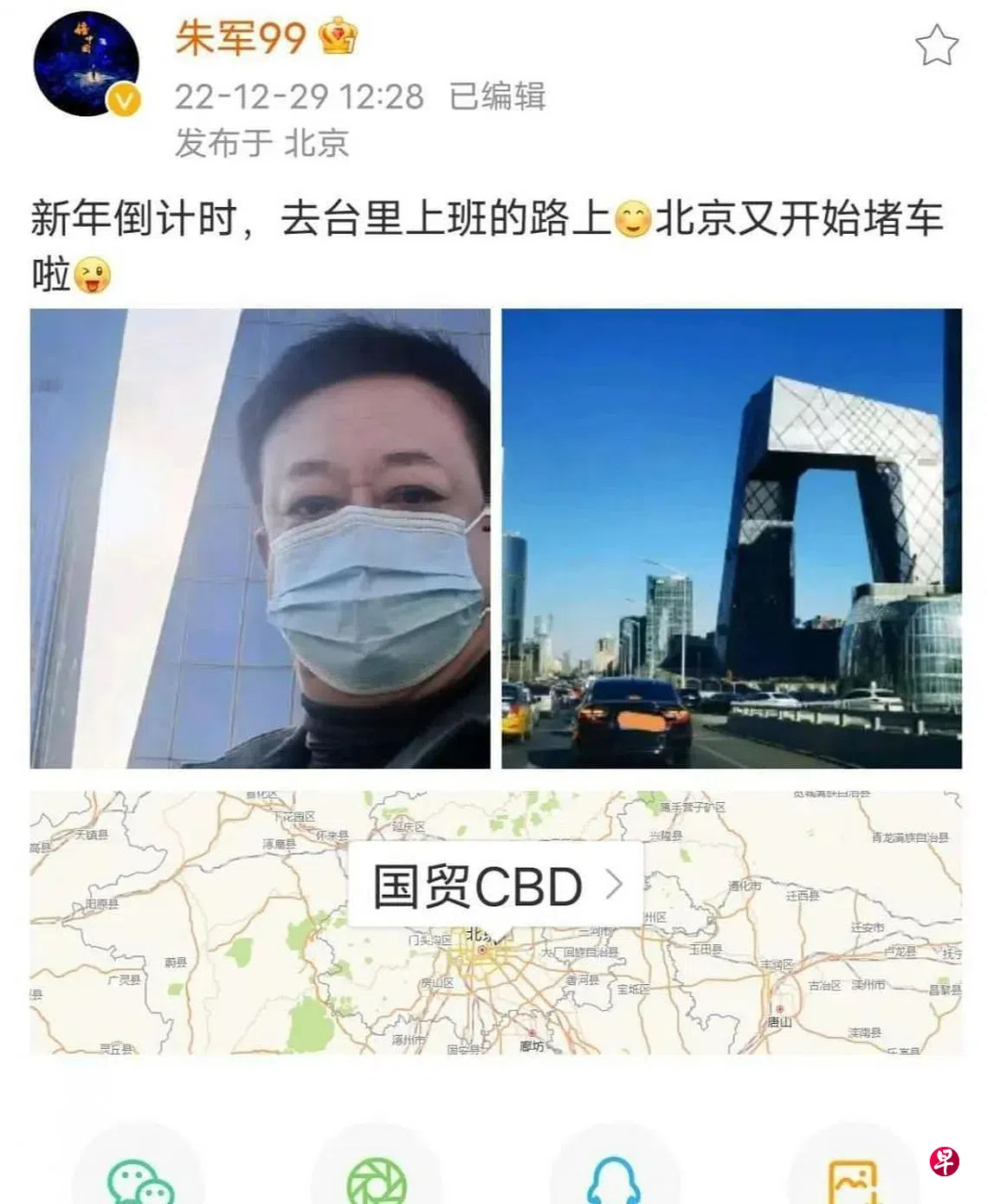
Task: Share the post to WeChat Moments
Action: click(377, 1177)
